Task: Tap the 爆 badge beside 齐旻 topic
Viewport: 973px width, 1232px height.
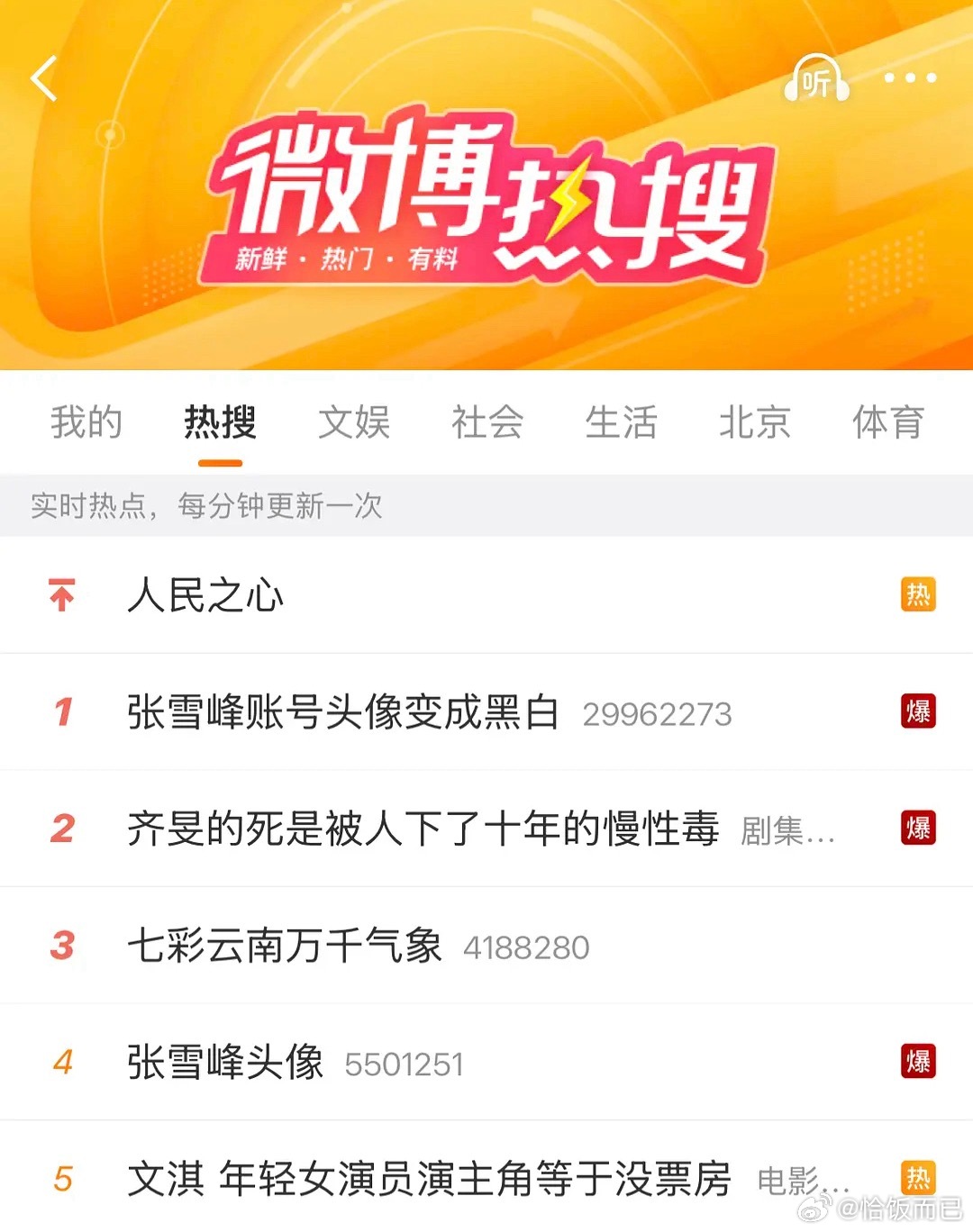Action: click(918, 829)
